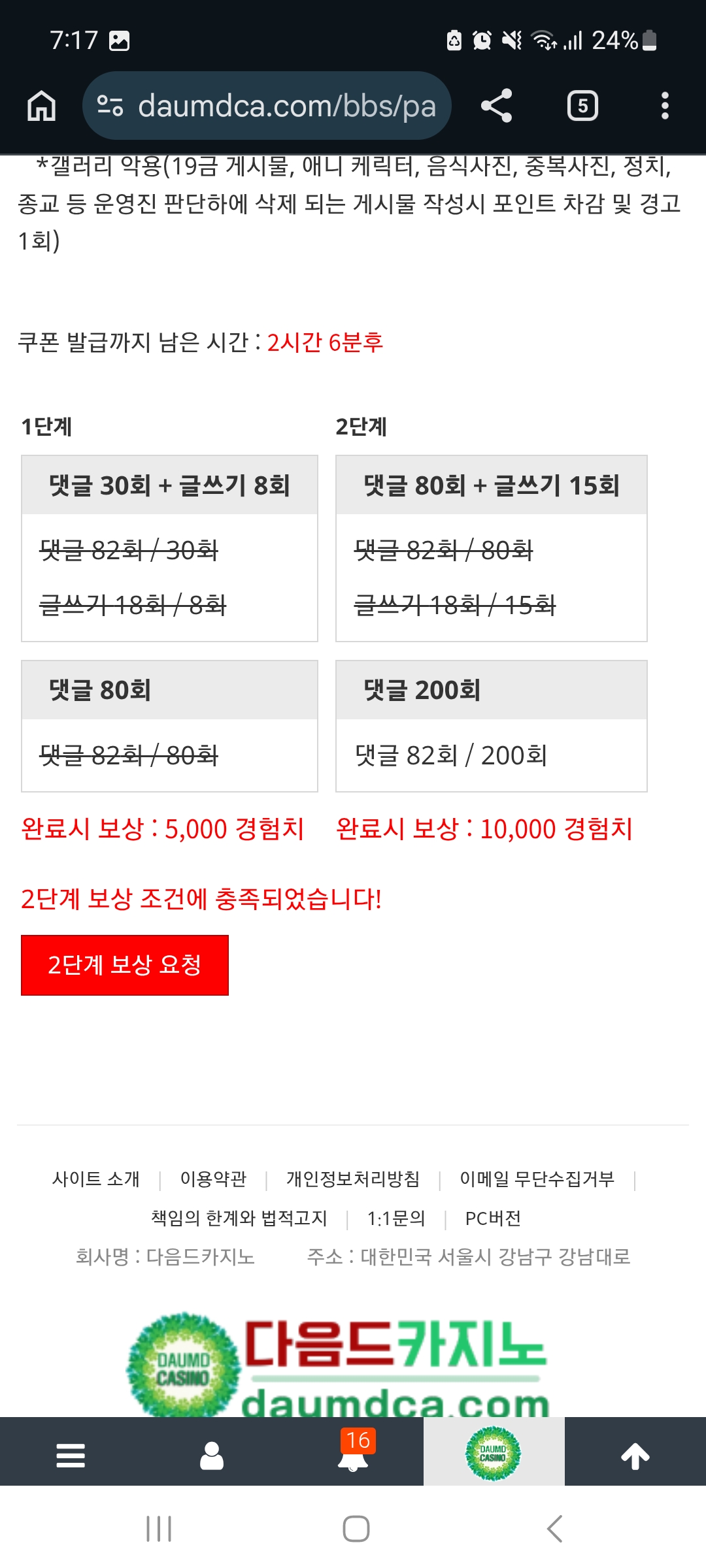View 개인정보처리방침 page

click(x=353, y=1179)
